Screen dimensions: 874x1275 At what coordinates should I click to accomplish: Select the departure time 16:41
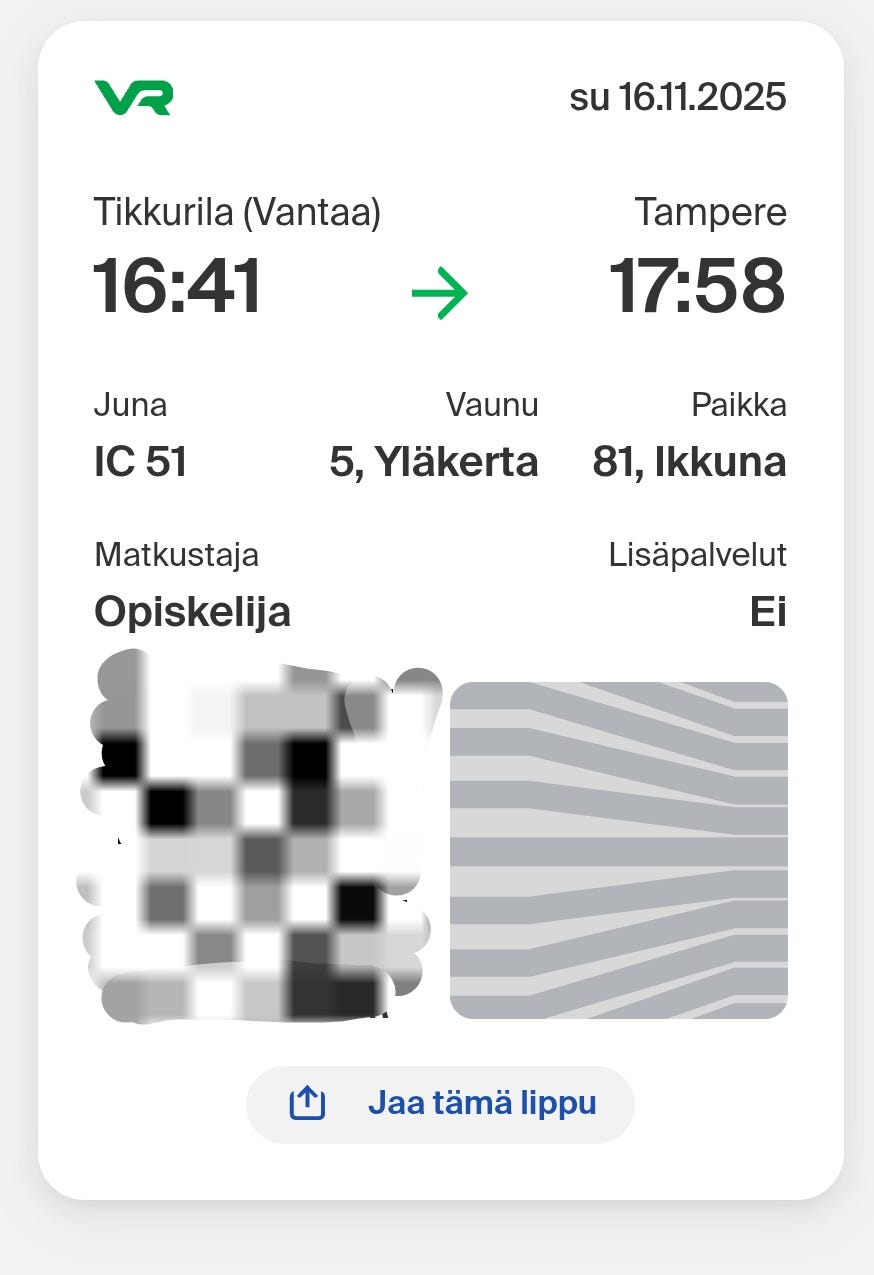click(177, 289)
